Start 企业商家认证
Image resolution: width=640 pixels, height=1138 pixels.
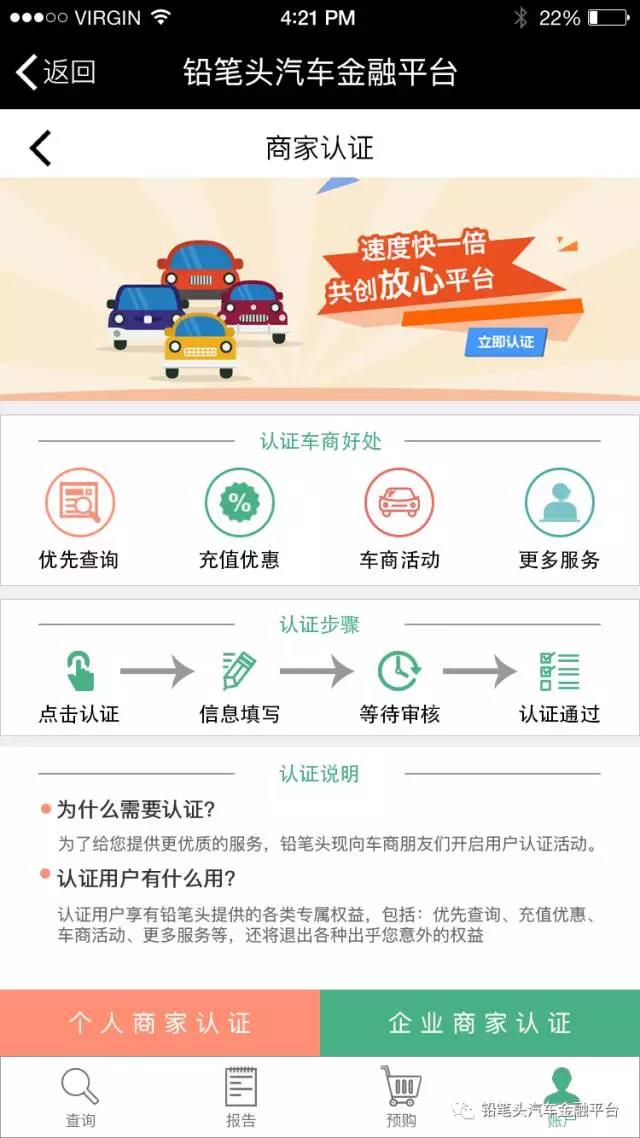[480, 1023]
